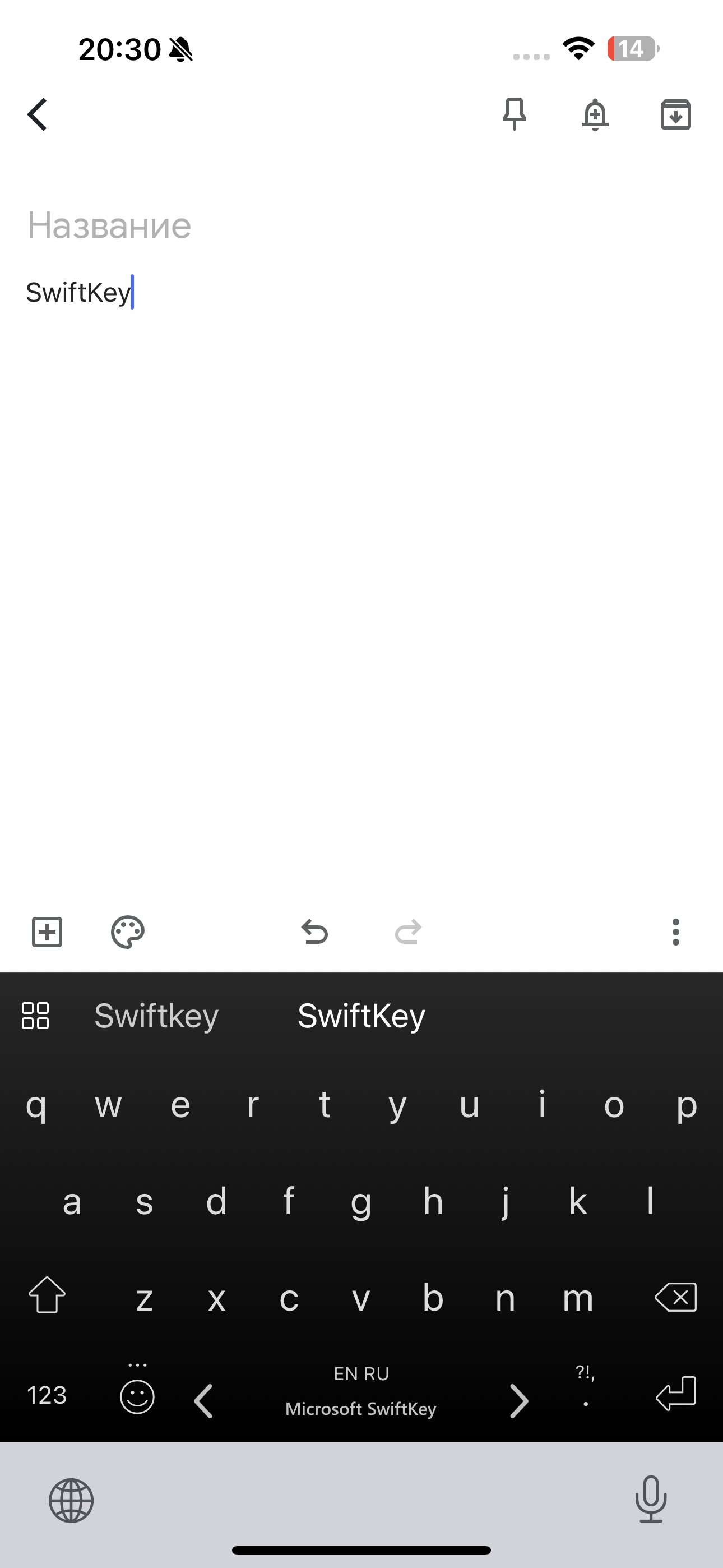Open the add attachment plus box
The image size is (723, 1568).
(47, 932)
